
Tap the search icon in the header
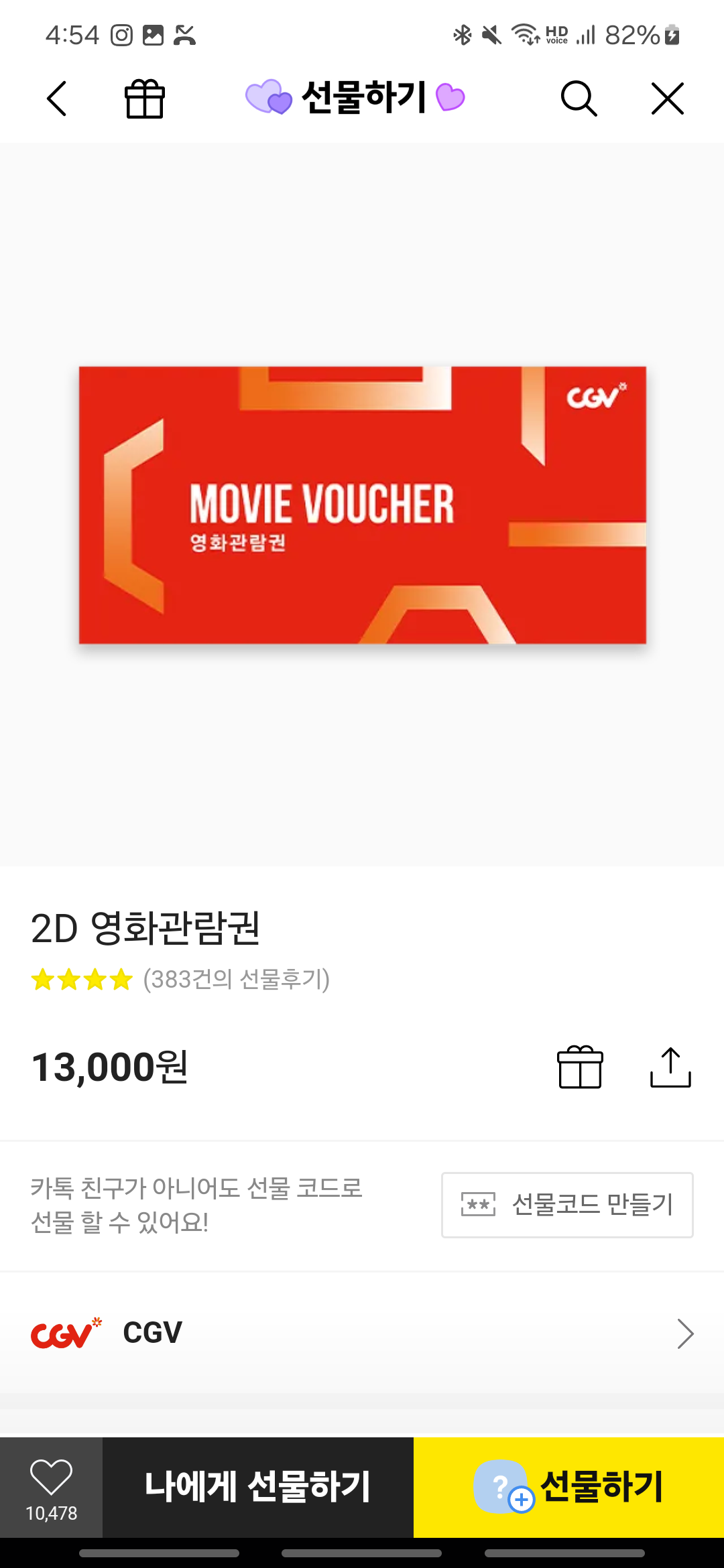click(579, 98)
